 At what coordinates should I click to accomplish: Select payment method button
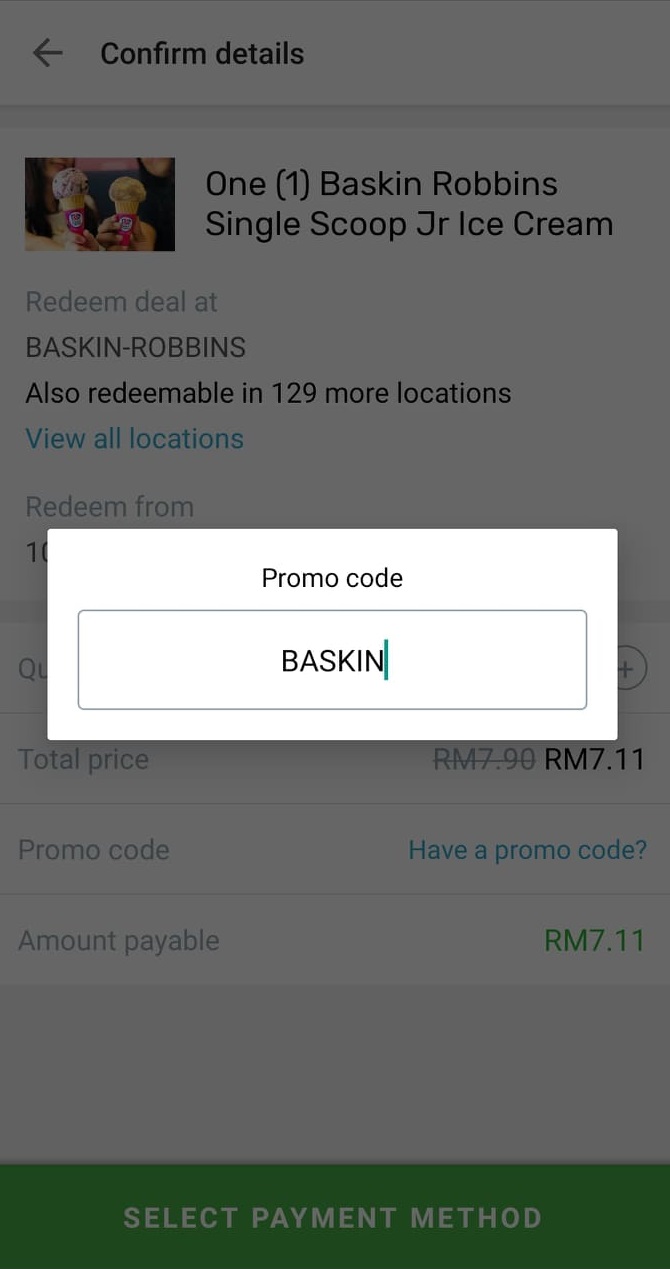[334, 1217]
